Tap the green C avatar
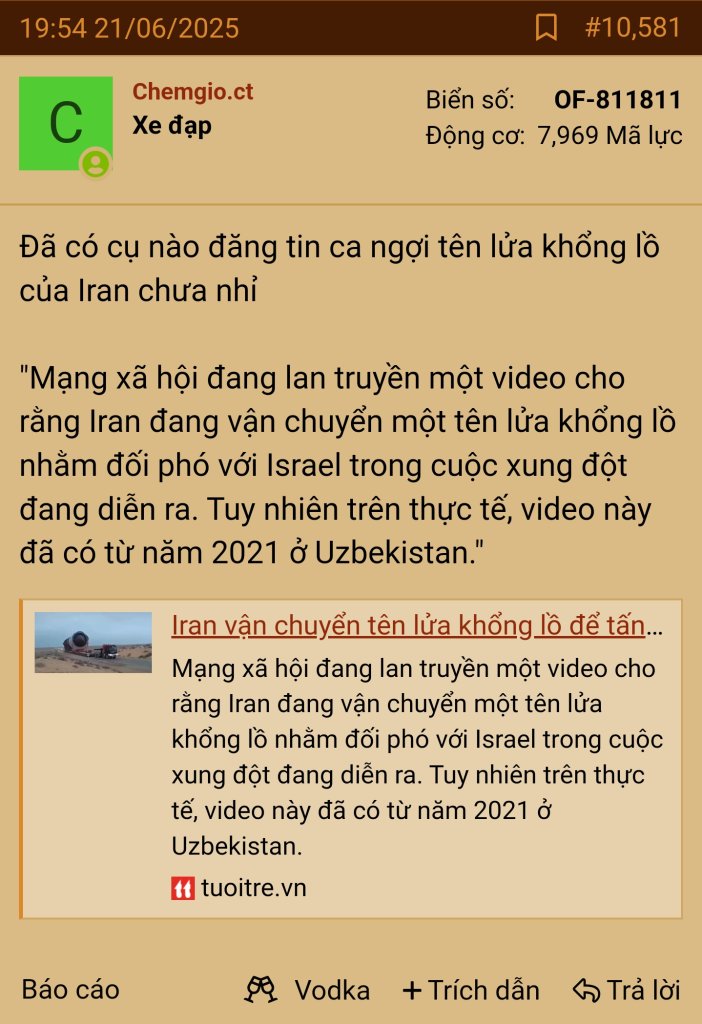Screen dimensions: 702x1024 pyautogui.click(x=66, y=124)
